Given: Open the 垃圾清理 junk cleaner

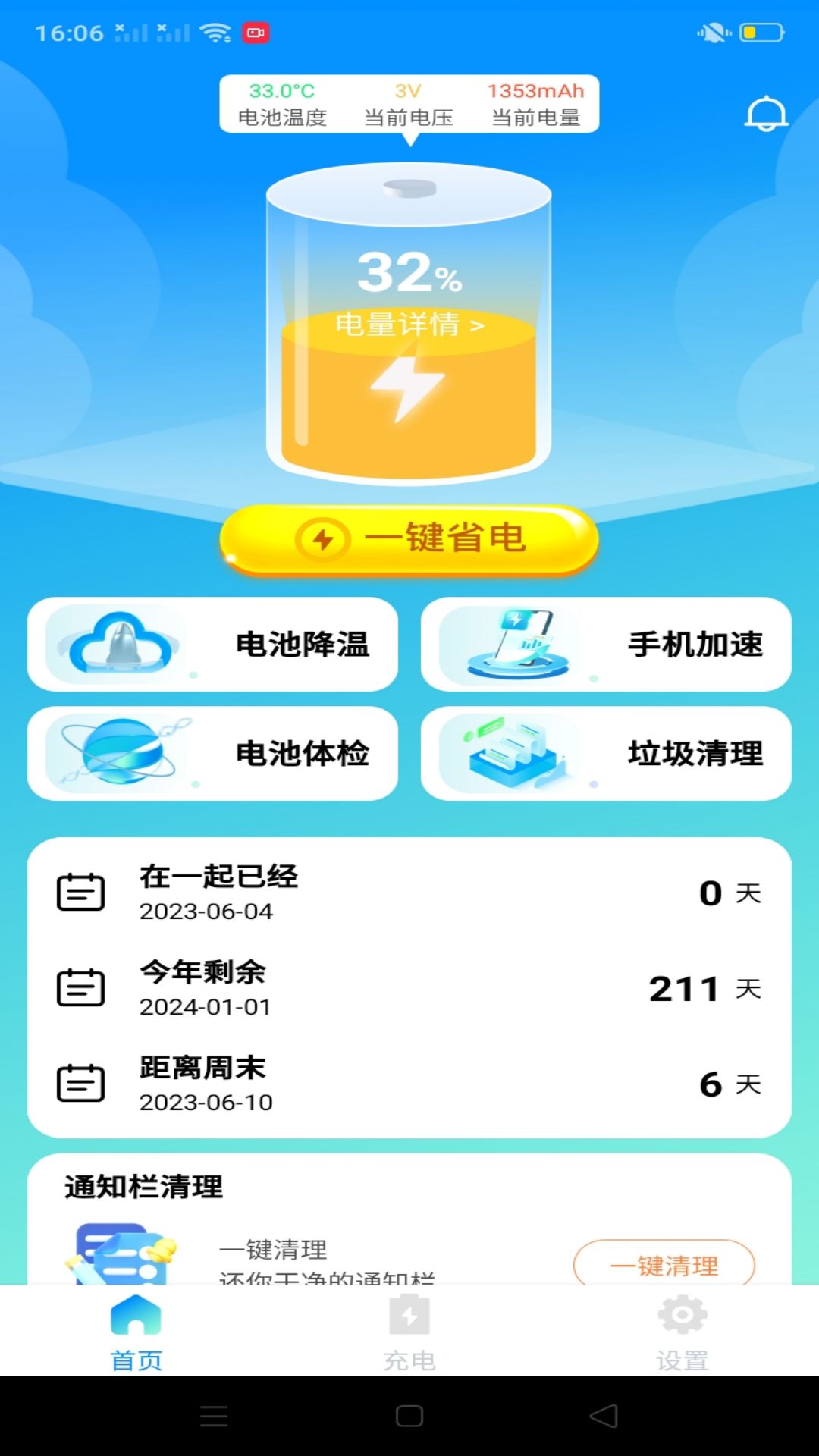Looking at the screenshot, I should 607,755.
